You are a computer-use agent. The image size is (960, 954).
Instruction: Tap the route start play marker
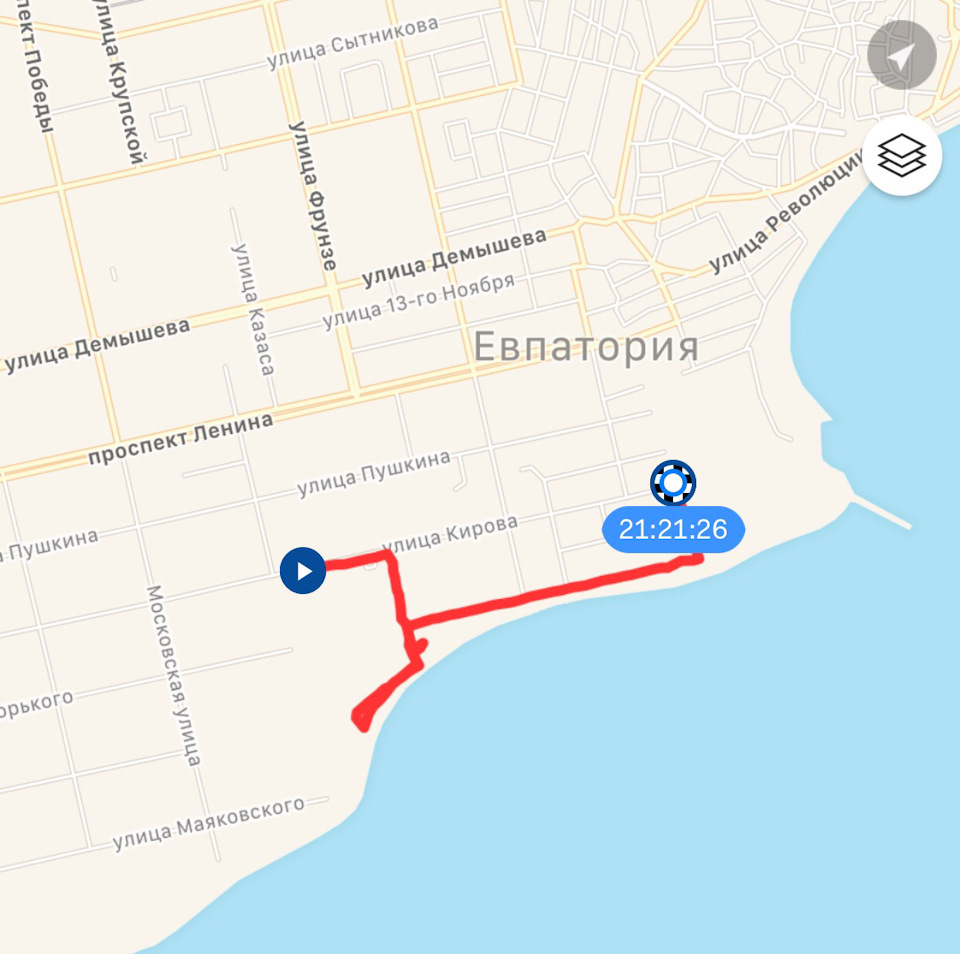coord(303,571)
